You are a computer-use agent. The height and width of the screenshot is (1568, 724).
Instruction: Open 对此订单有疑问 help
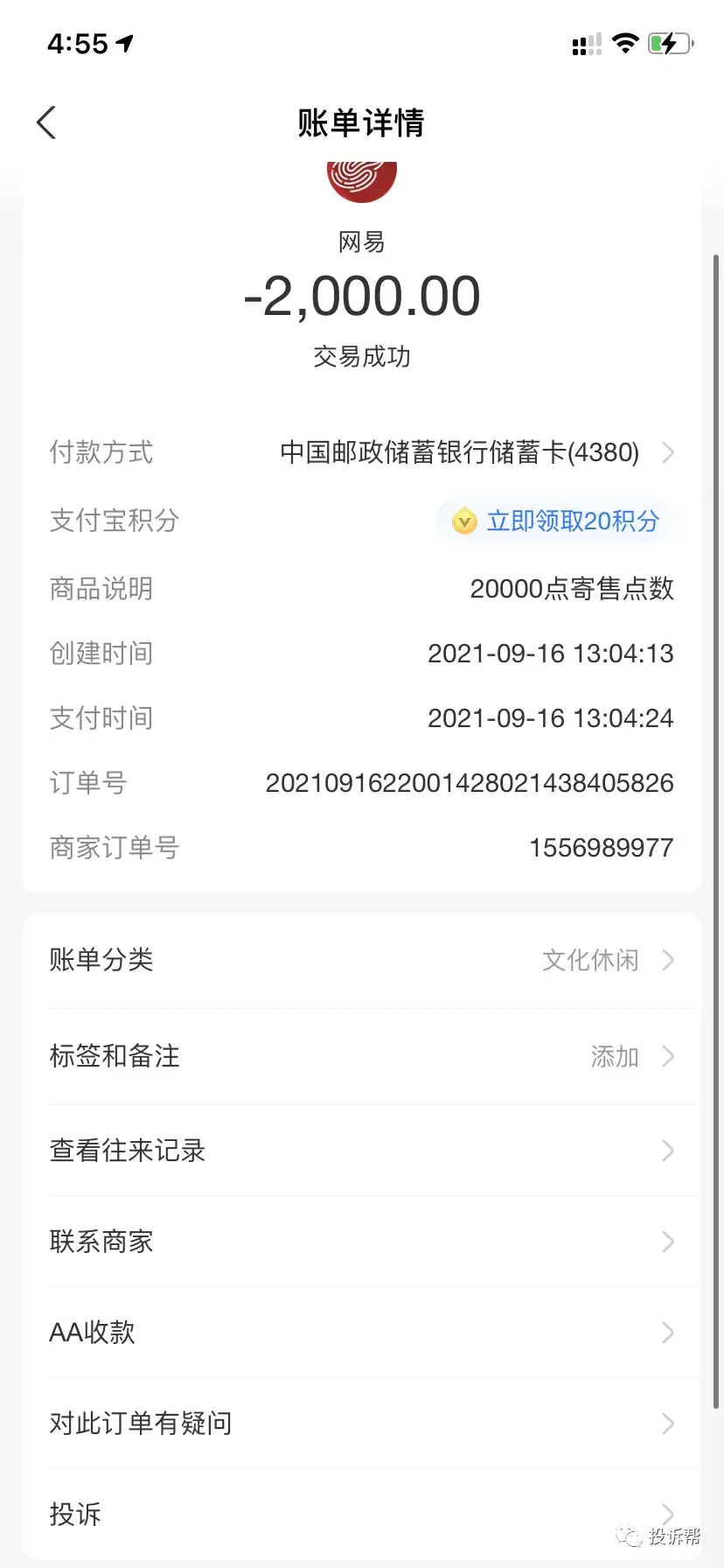point(362,1424)
